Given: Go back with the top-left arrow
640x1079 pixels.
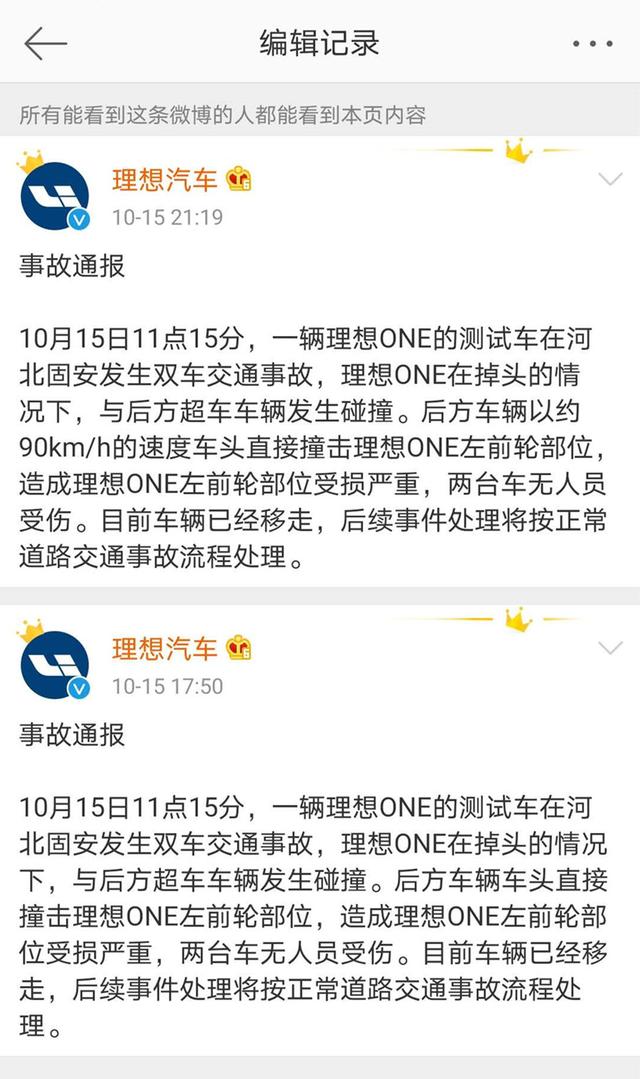Looking at the screenshot, I should 45,43.
